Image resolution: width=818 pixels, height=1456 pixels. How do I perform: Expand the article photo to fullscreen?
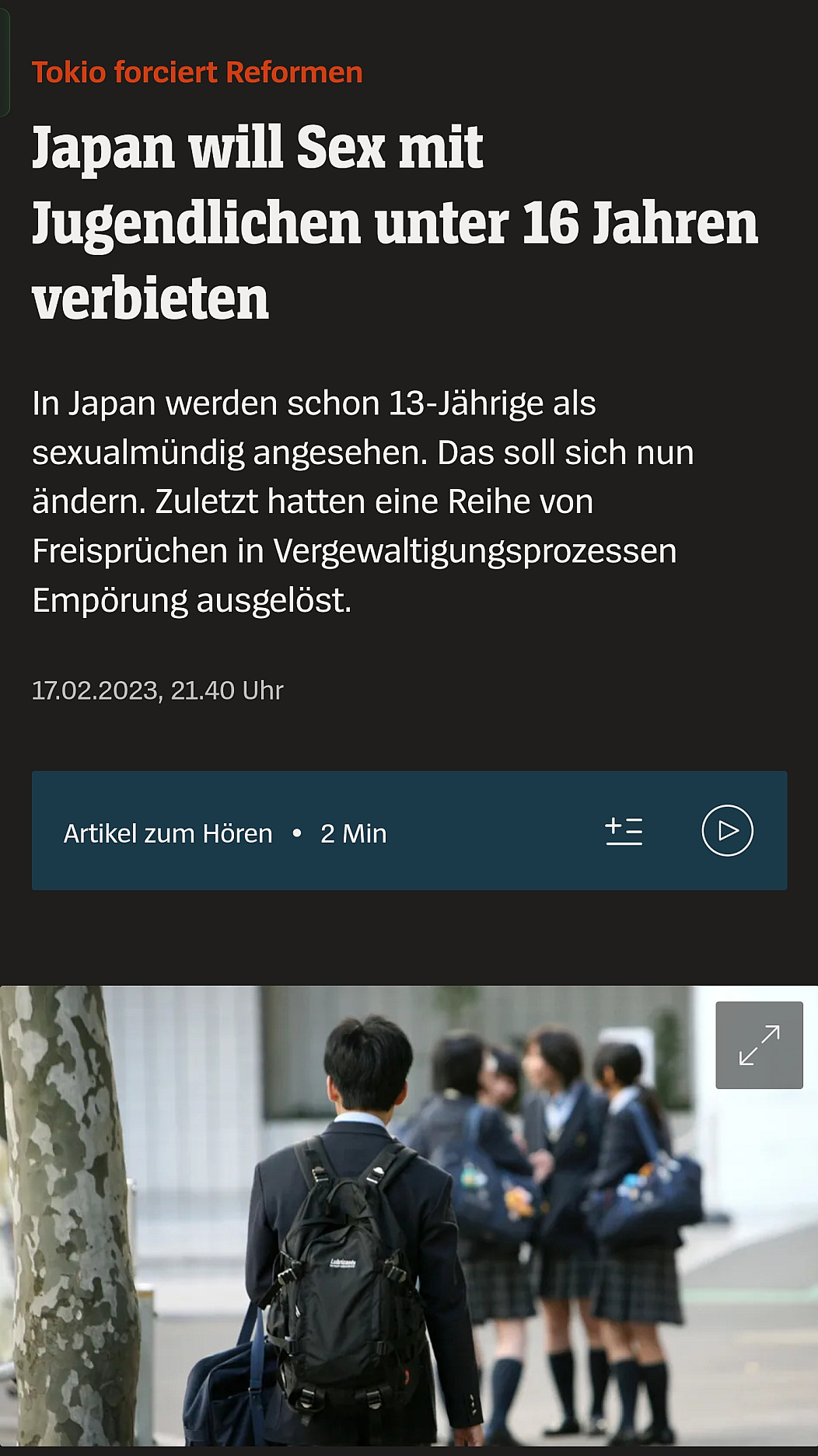click(759, 1045)
